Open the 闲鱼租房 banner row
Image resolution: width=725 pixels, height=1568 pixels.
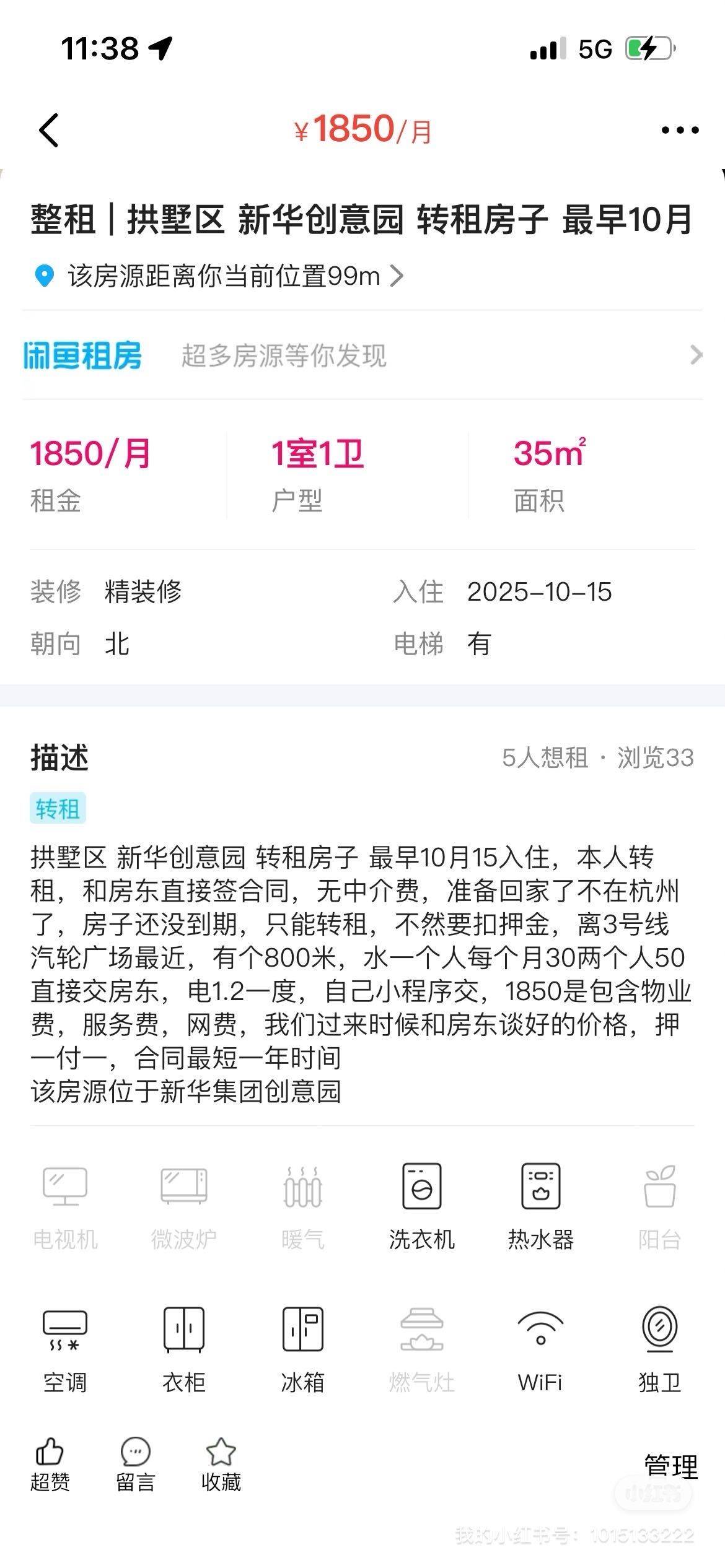point(362,355)
